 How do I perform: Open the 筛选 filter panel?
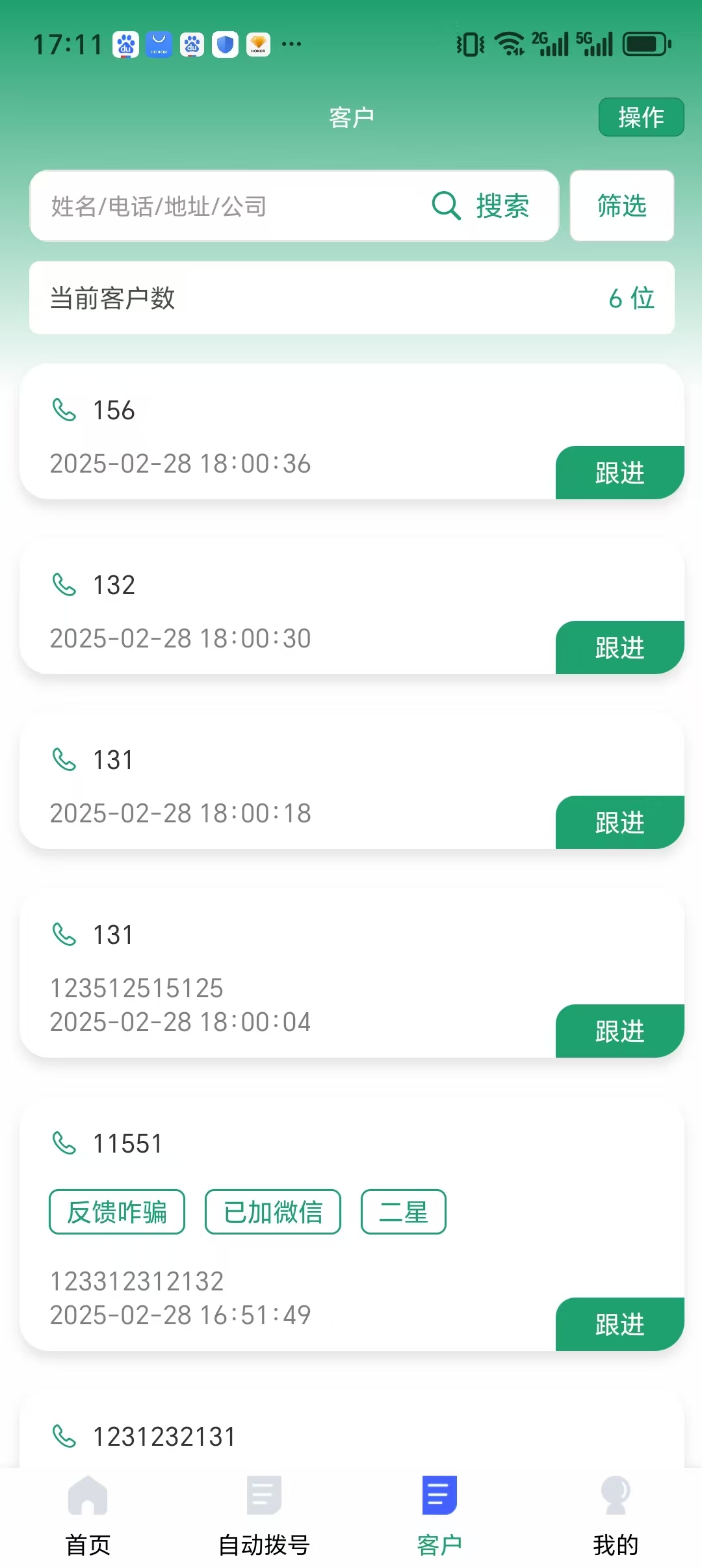click(621, 206)
